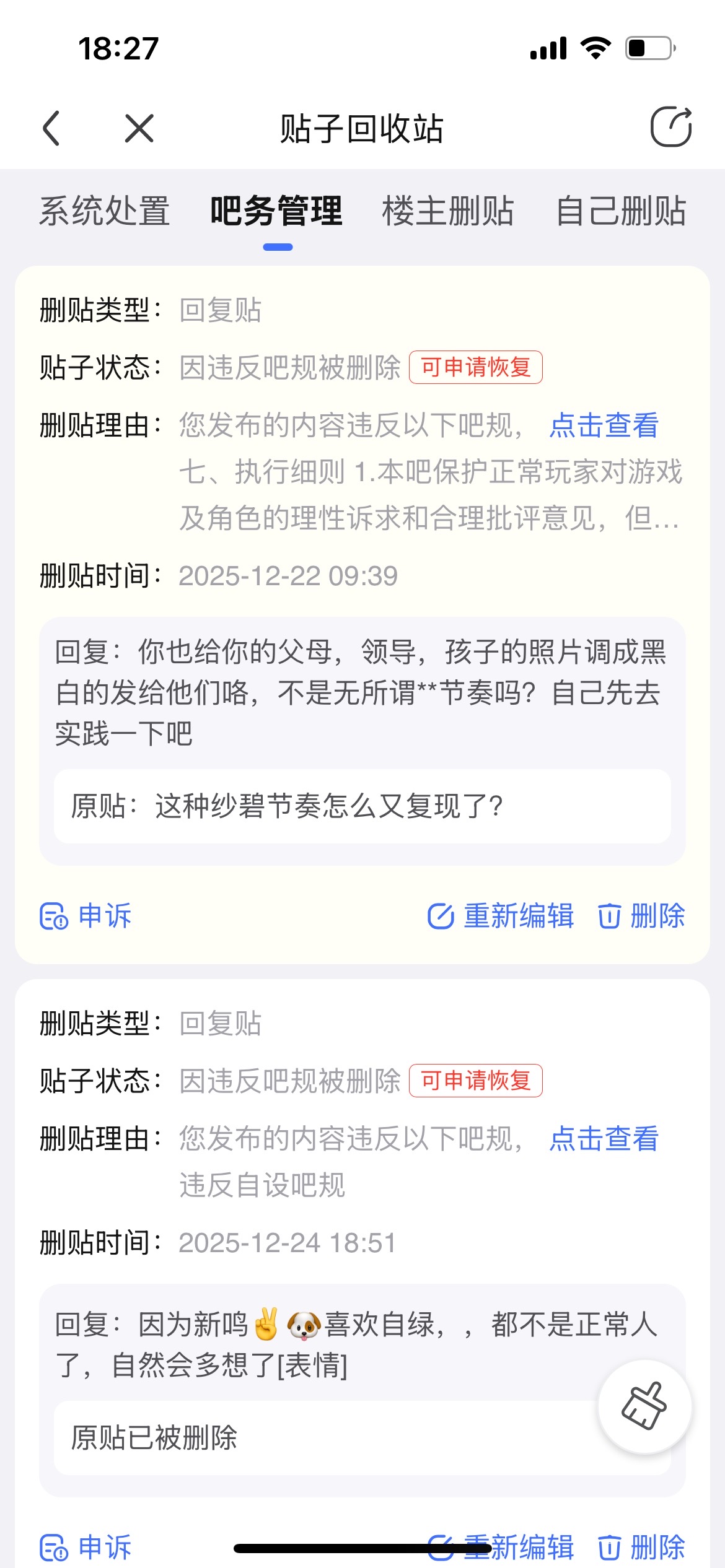
Task: Tap 可申请恢复 on the 2025-12-22 post
Action: click(475, 367)
